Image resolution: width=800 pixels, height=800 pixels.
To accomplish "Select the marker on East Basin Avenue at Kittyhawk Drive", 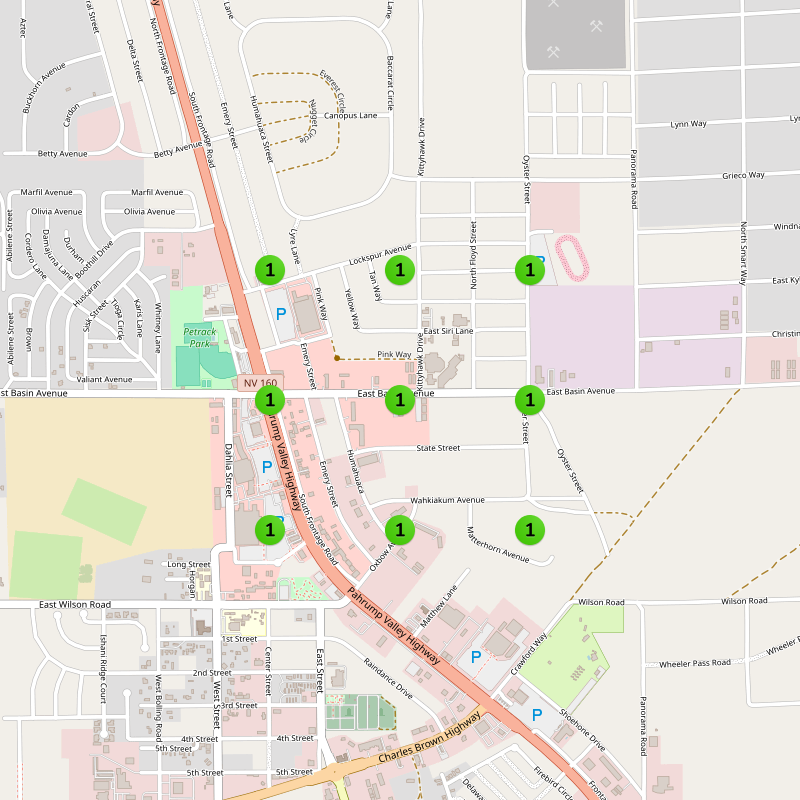I will [x=400, y=400].
